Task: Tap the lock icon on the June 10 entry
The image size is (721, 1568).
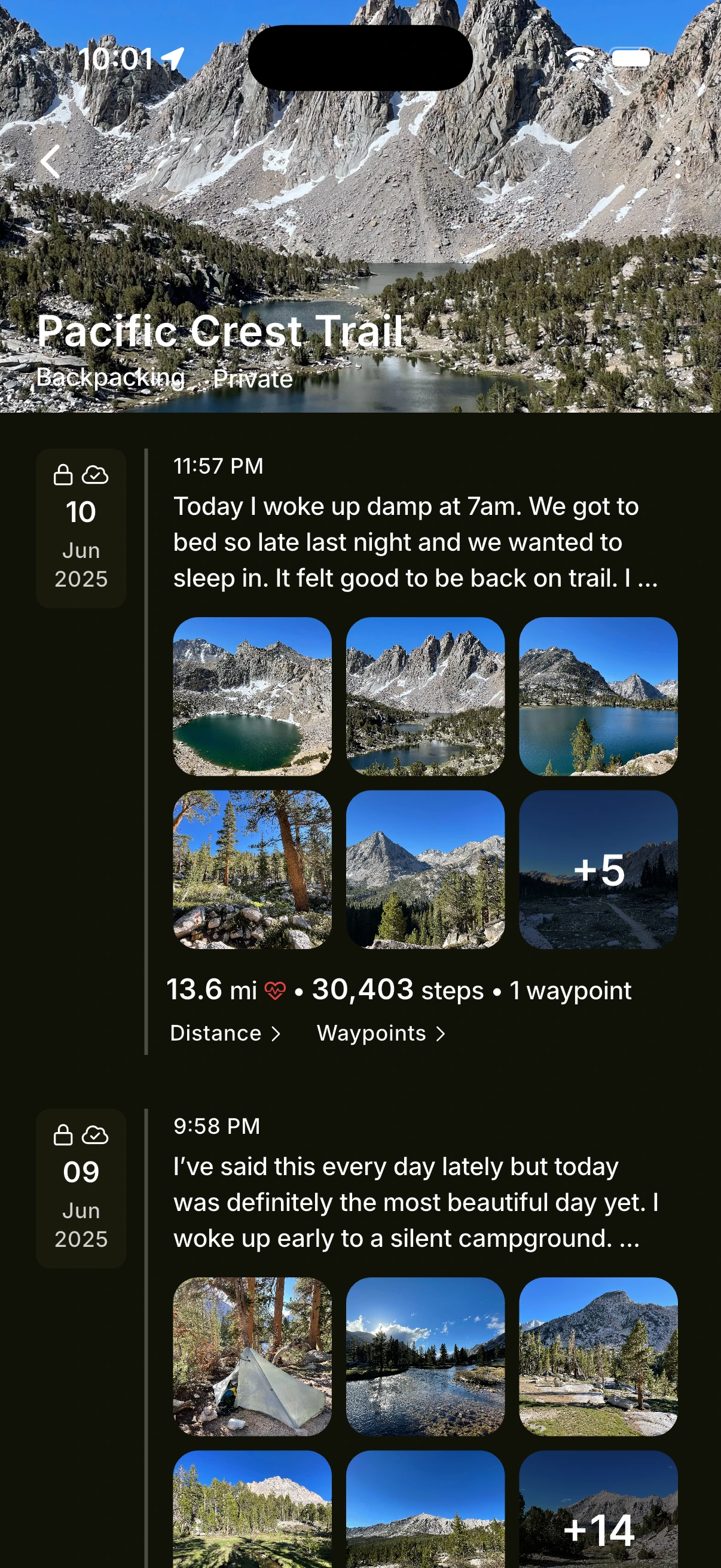Action: coord(62,476)
